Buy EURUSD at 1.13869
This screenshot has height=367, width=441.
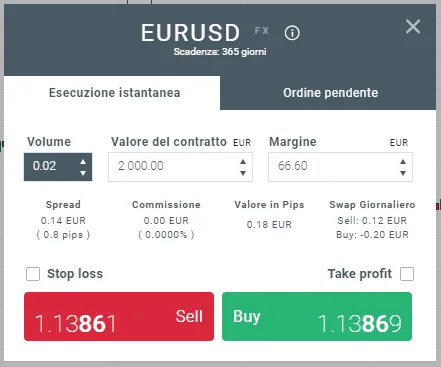coord(317,316)
